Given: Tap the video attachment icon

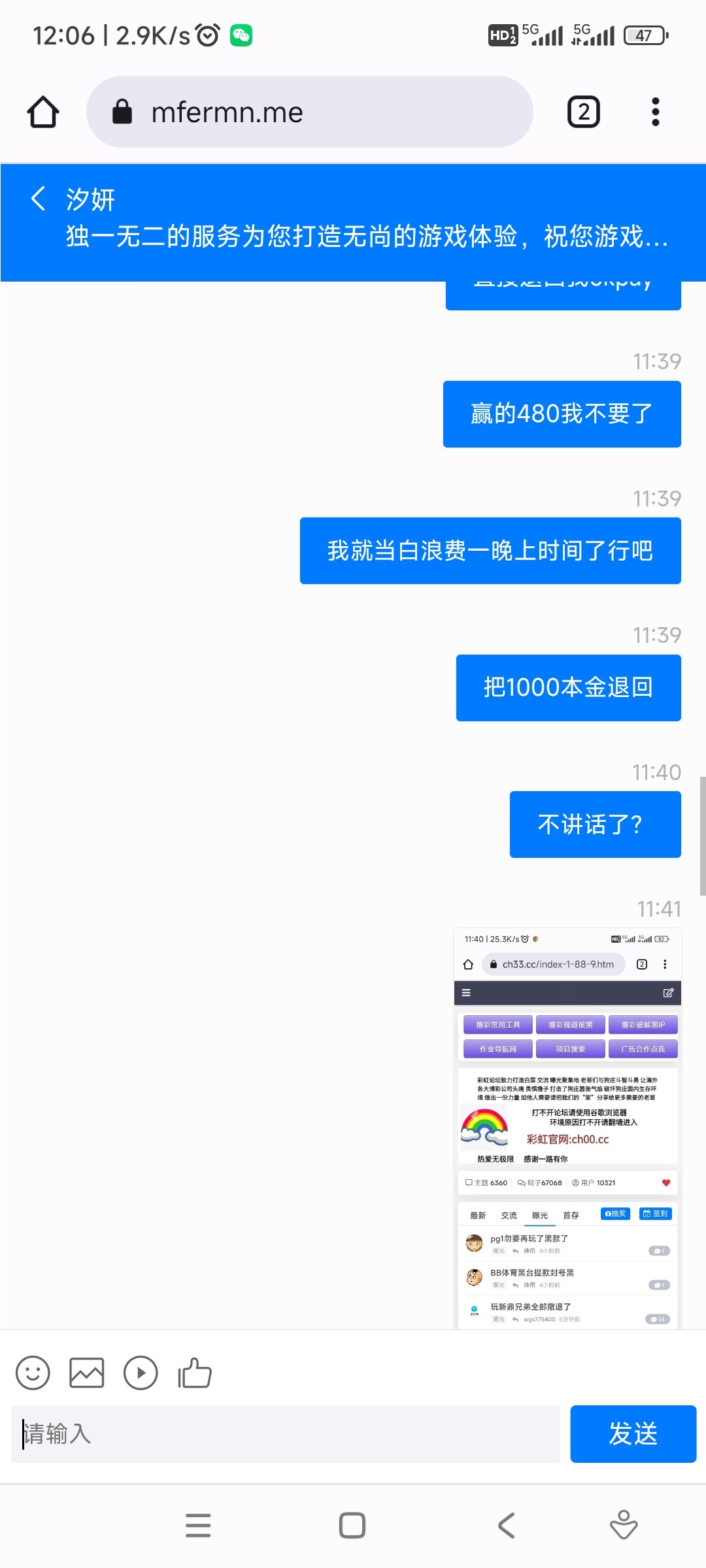Looking at the screenshot, I should pos(141,1373).
